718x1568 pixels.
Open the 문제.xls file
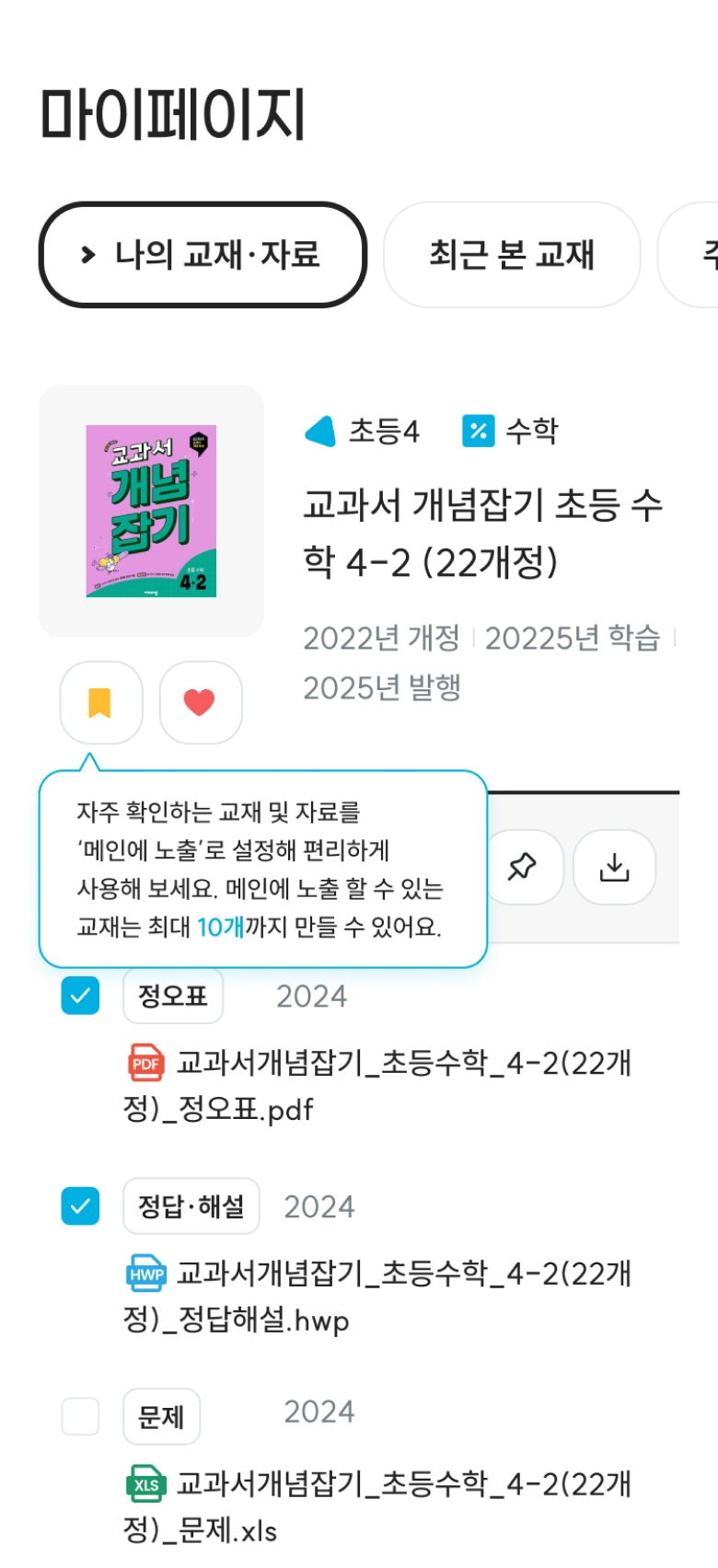tap(377, 1506)
